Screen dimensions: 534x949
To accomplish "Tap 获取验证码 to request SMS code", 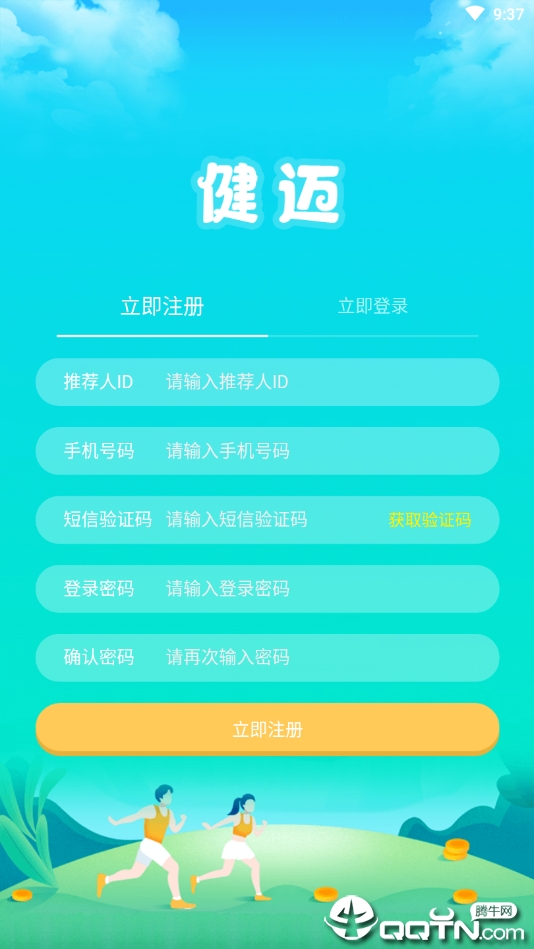I will tap(430, 520).
